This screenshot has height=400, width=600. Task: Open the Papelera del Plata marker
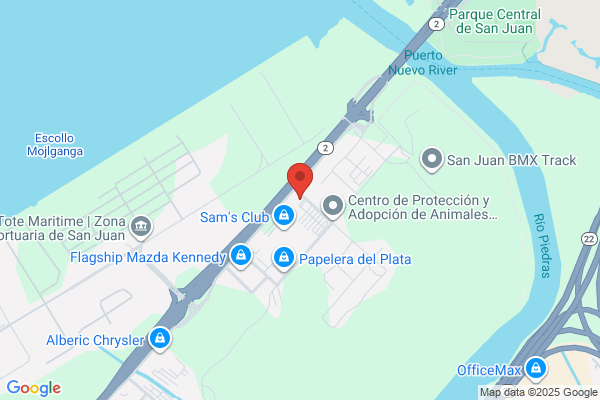click(x=285, y=259)
